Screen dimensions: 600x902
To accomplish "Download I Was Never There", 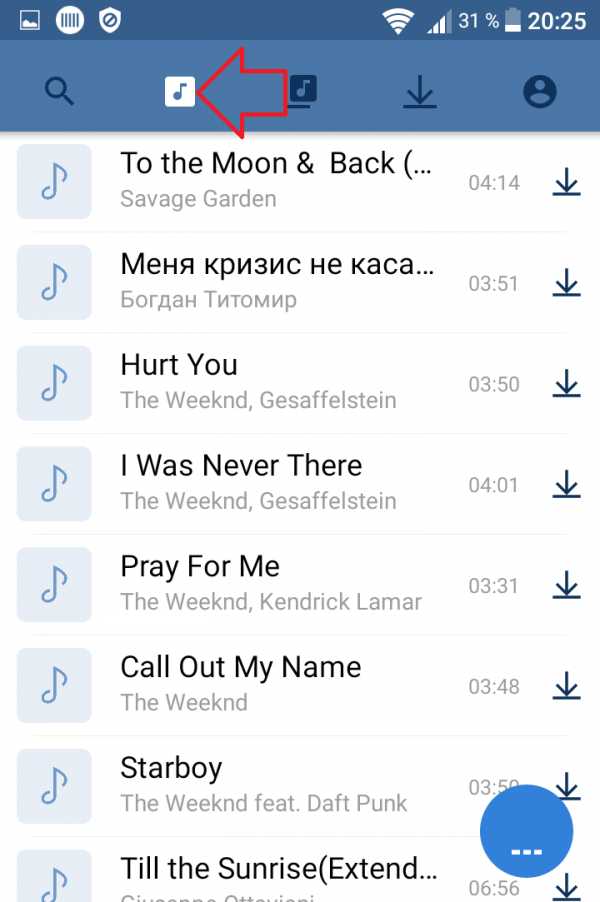I will pyautogui.click(x=566, y=485).
